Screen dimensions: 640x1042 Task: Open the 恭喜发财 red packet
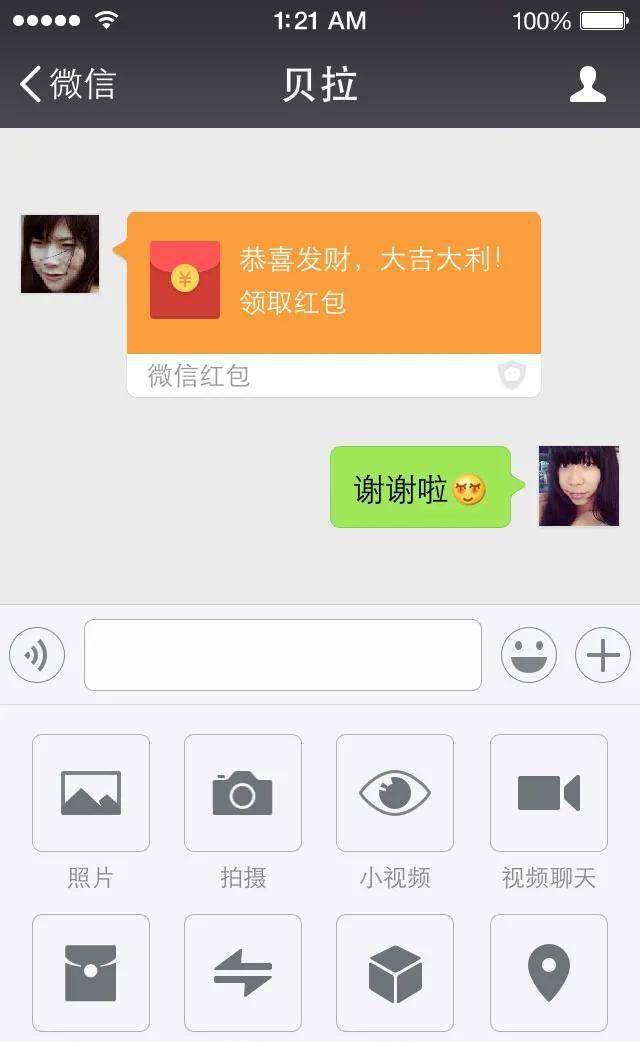coord(333,283)
